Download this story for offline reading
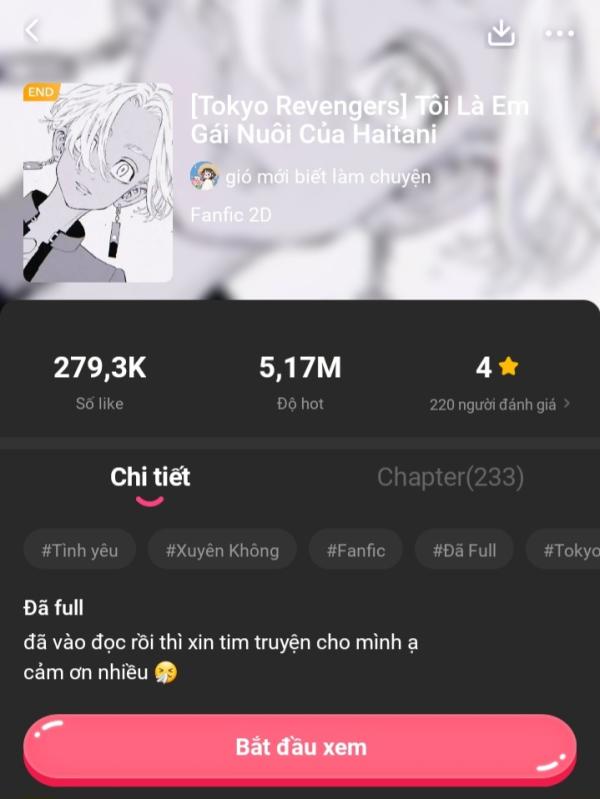Screen dimensions: 600x799 tap(500, 33)
